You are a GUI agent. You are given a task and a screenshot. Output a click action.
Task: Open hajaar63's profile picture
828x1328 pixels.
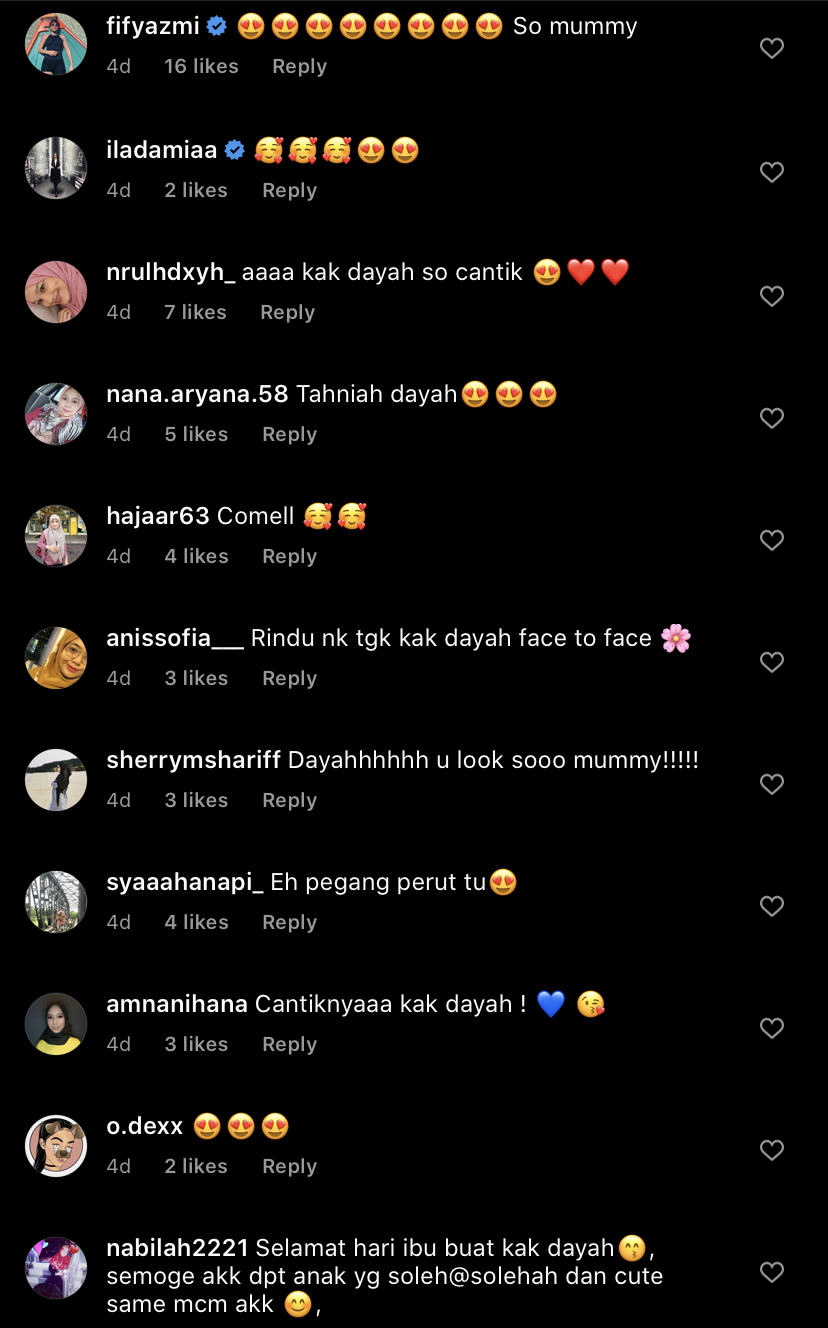(56, 536)
